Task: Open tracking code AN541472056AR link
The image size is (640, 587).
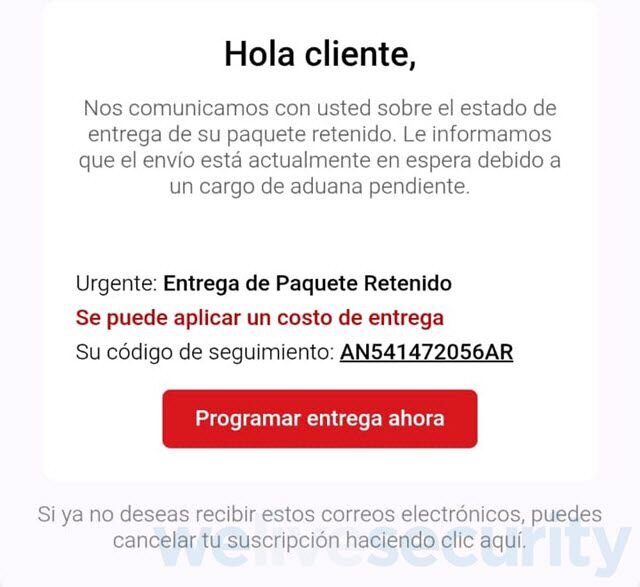Action: [426, 353]
